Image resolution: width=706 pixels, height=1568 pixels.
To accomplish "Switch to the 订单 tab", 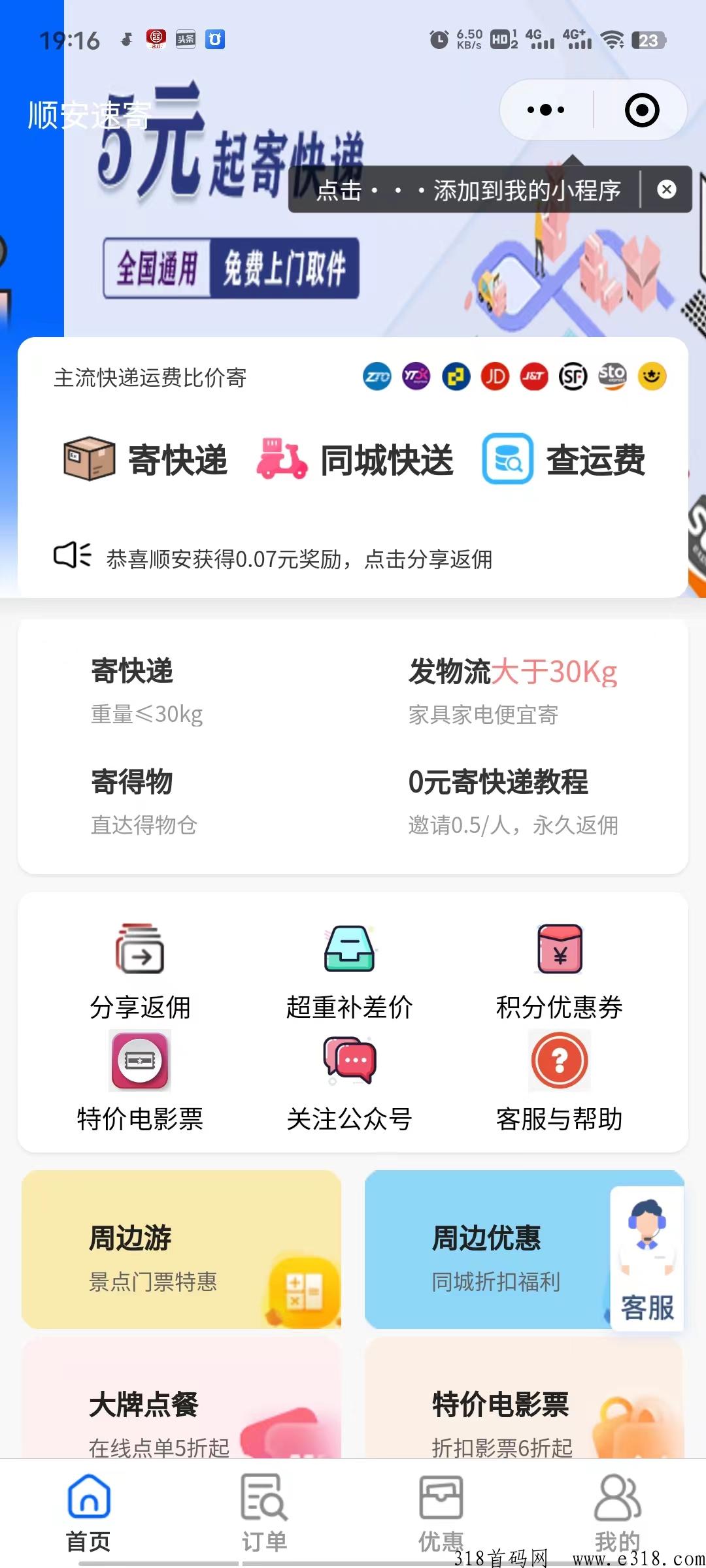I will 265,1516.
